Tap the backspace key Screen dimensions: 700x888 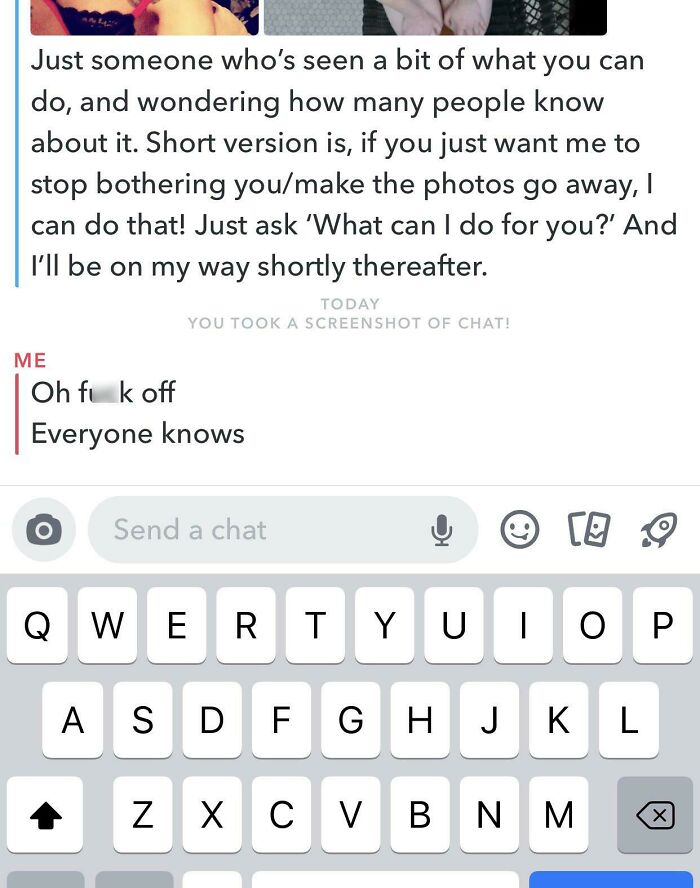coord(655,815)
